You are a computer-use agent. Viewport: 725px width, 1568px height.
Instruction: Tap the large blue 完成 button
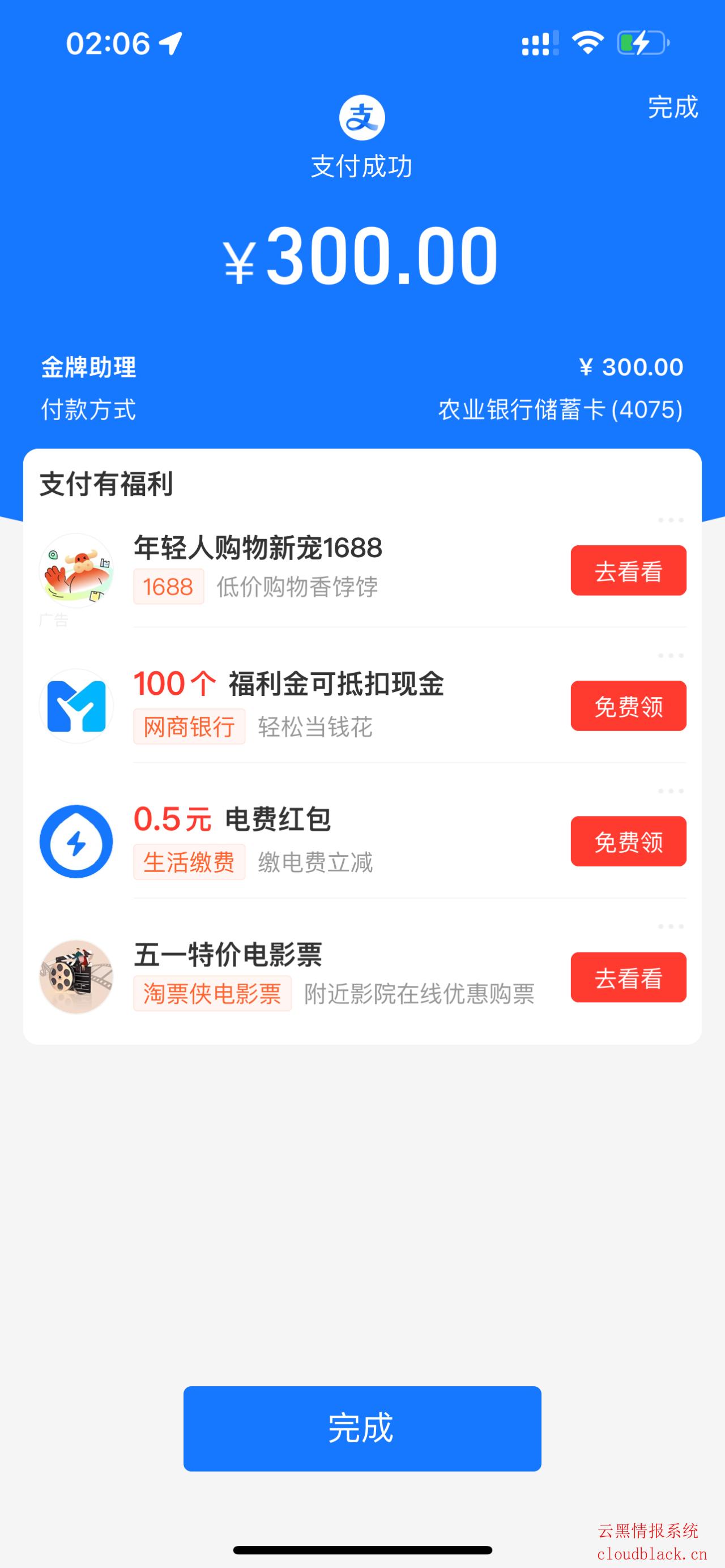362,1428
